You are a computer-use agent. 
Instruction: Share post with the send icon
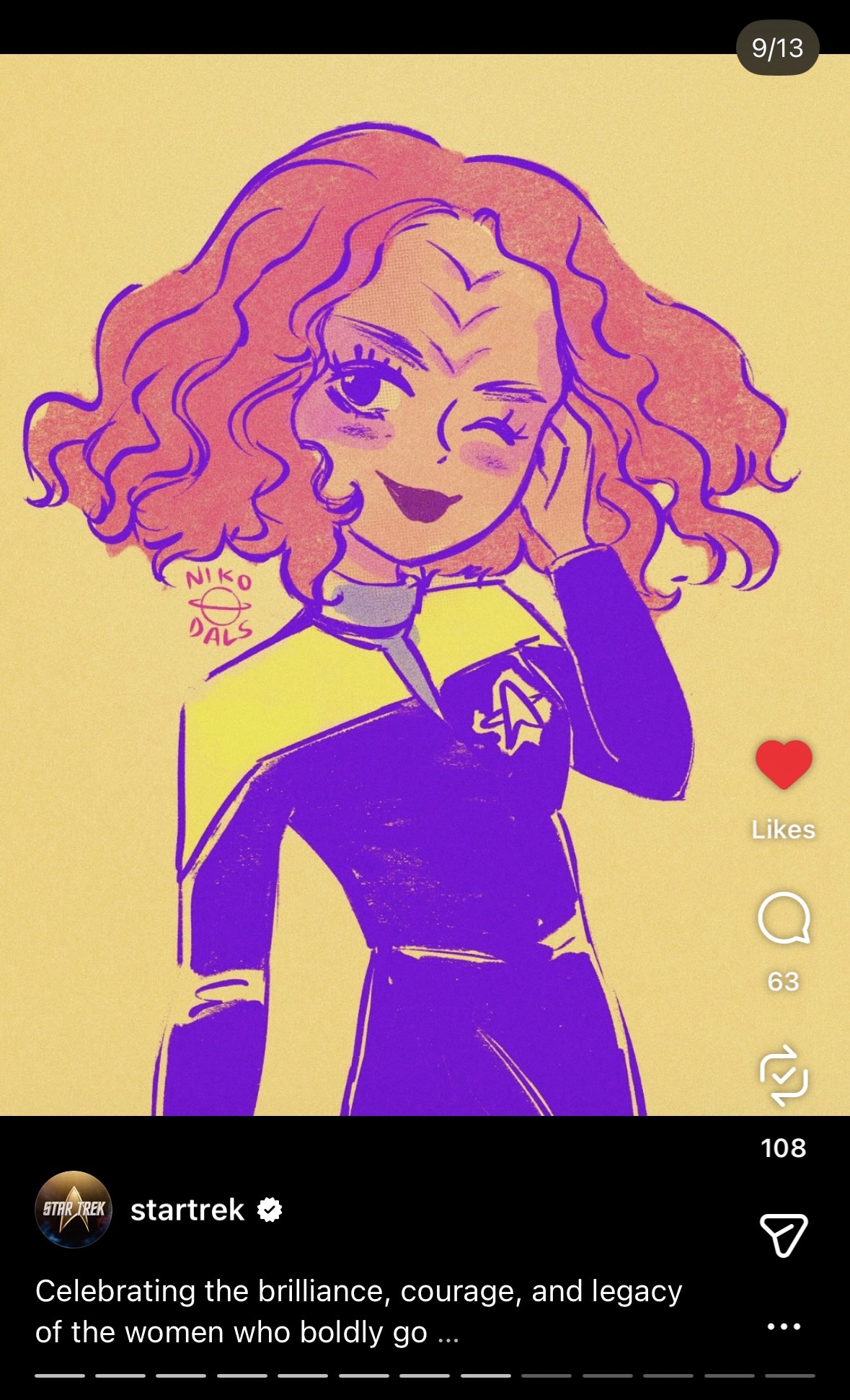click(x=784, y=1235)
